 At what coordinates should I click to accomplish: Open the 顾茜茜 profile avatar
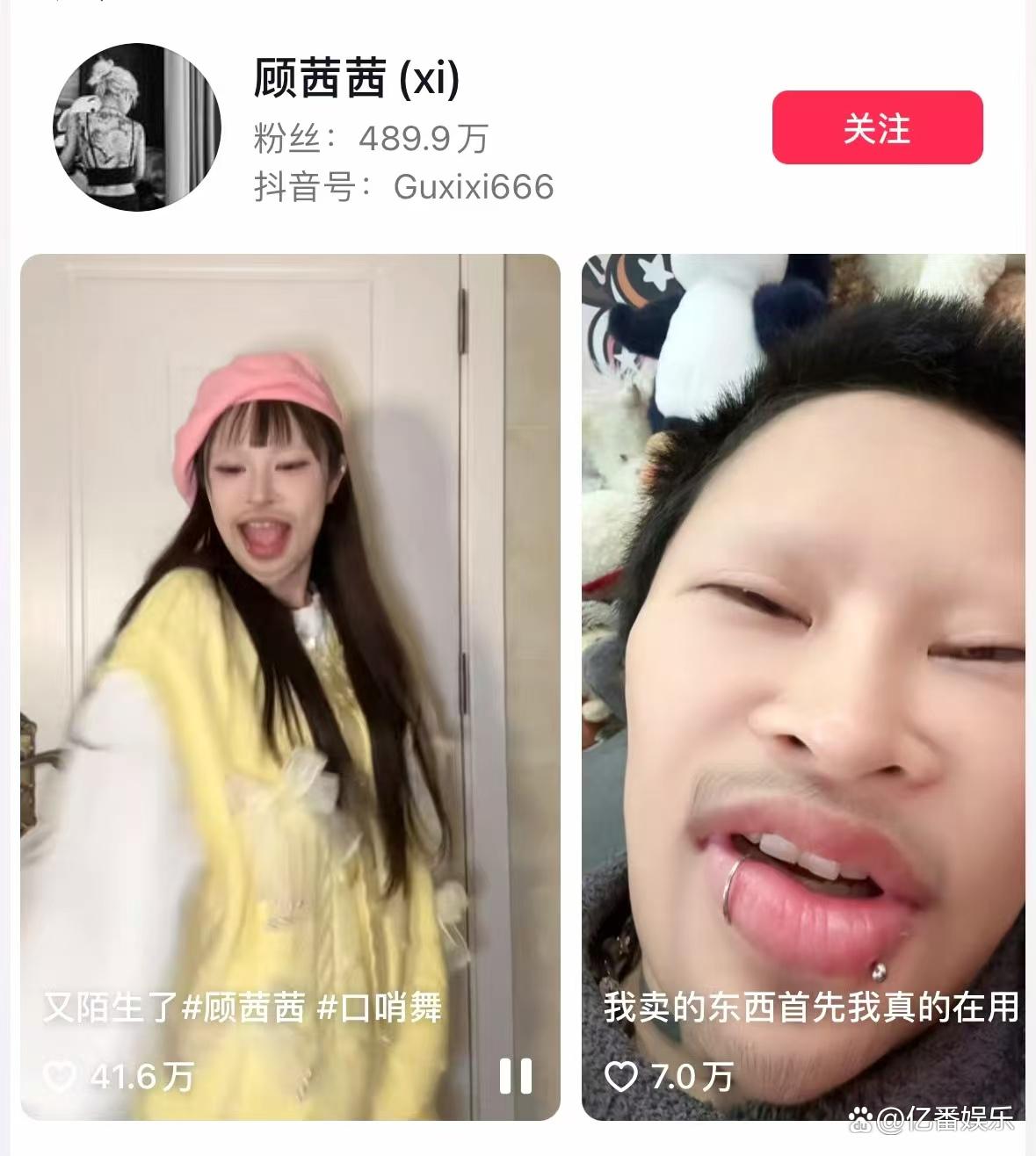click(136, 127)
